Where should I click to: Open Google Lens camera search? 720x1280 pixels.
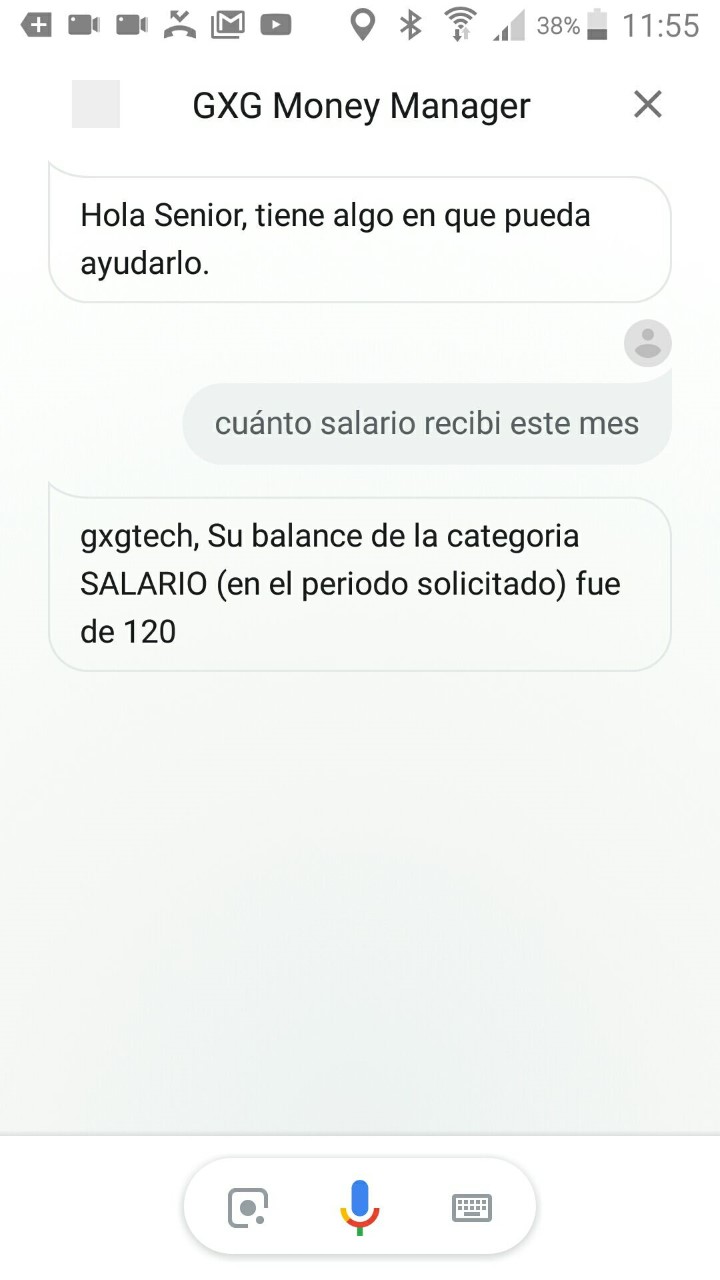[x=248, y=1208]
